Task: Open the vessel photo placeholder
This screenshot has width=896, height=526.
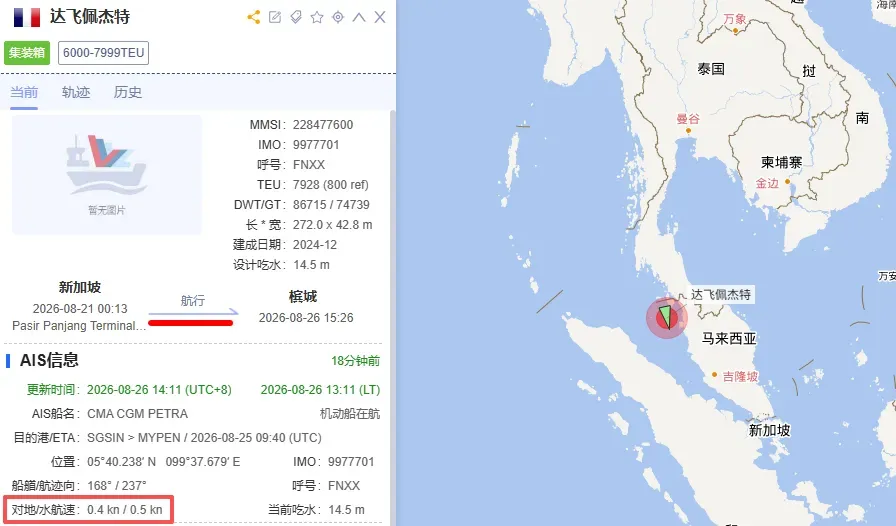Action: coord(107,174)
